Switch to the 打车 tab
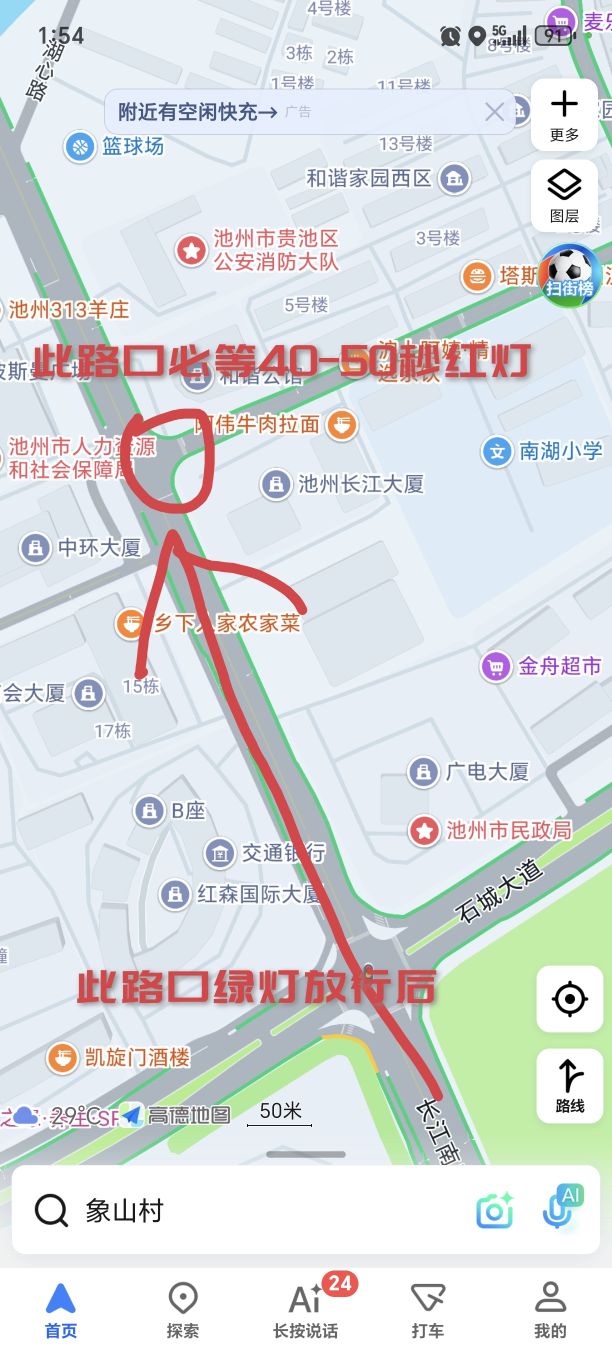This screenshot has height=1350, width=612. 427,1311
